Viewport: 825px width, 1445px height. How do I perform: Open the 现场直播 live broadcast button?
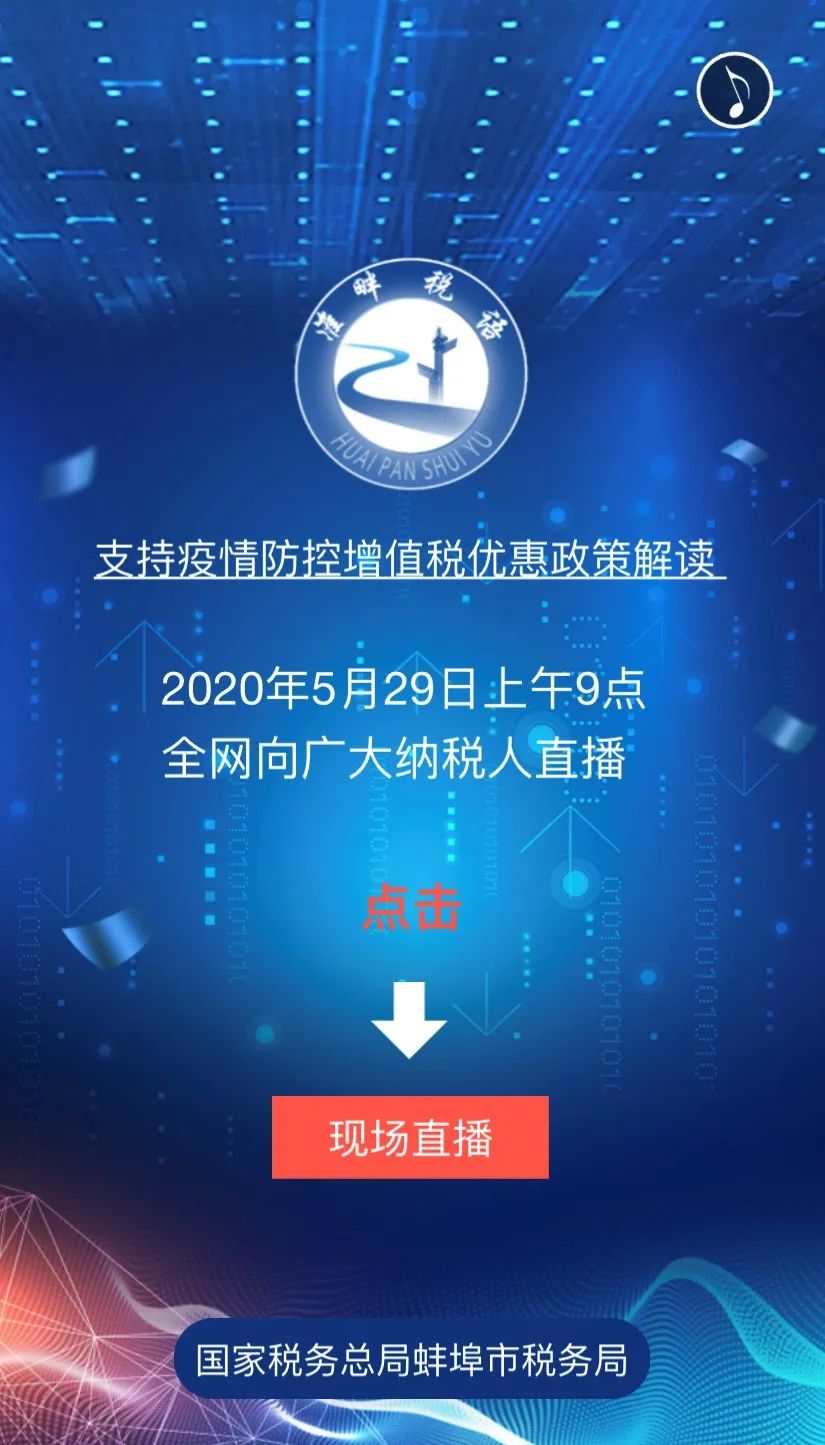click(x=410, y=1137)
